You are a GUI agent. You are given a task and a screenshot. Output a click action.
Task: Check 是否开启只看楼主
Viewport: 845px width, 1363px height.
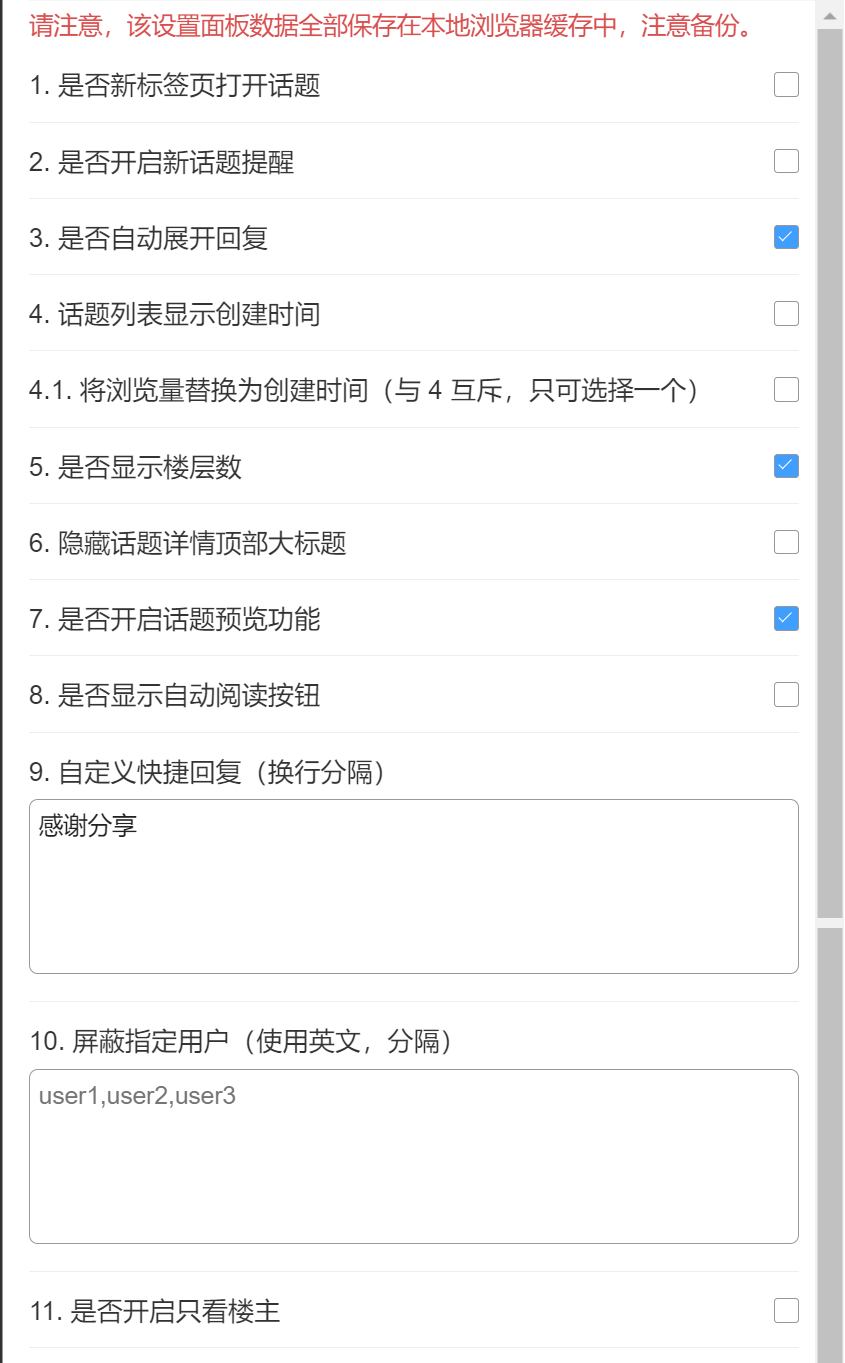pyautogui.click(x=786, y=1310)
